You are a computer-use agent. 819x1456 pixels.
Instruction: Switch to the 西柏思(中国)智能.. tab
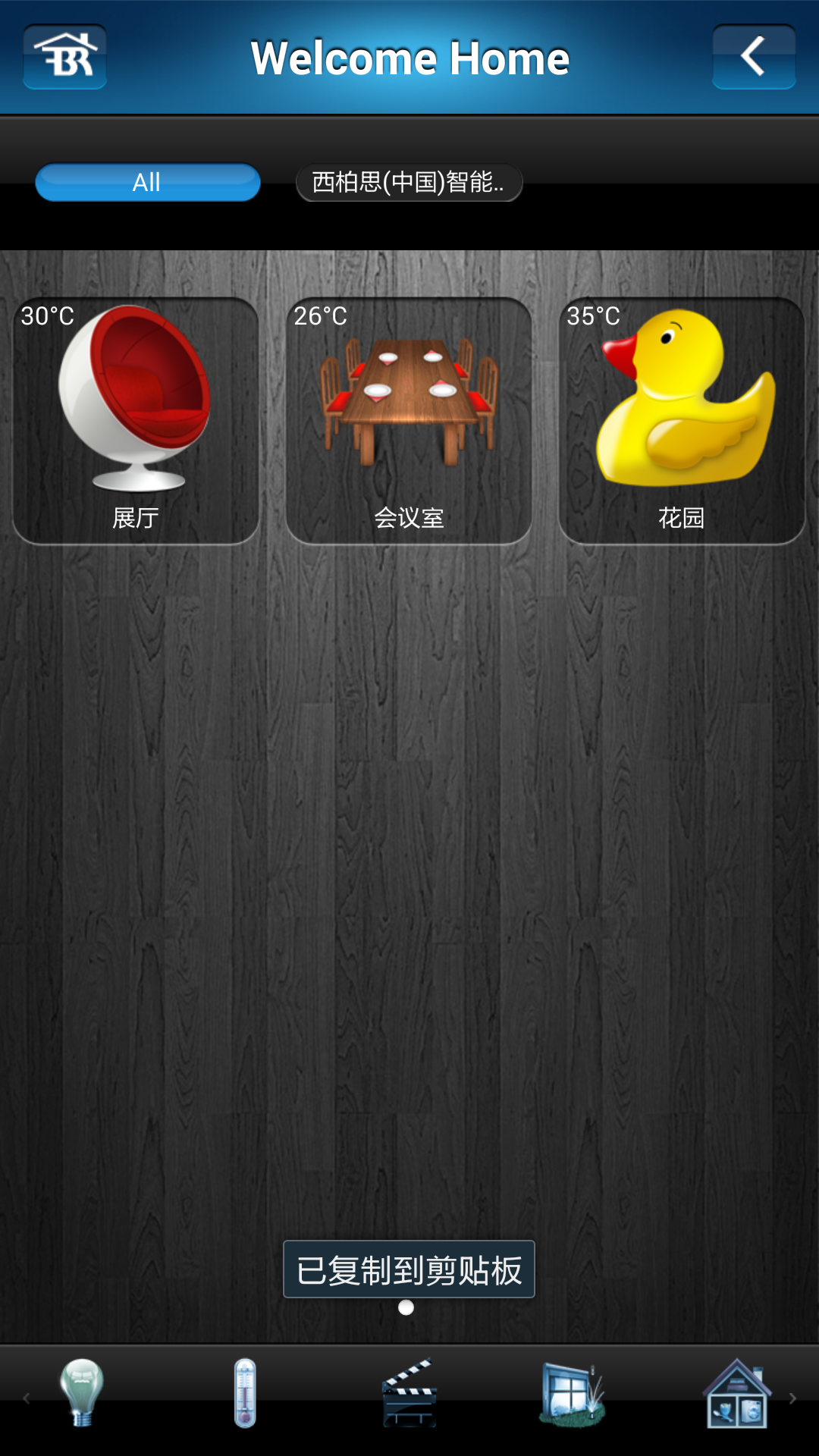(409, 183)
